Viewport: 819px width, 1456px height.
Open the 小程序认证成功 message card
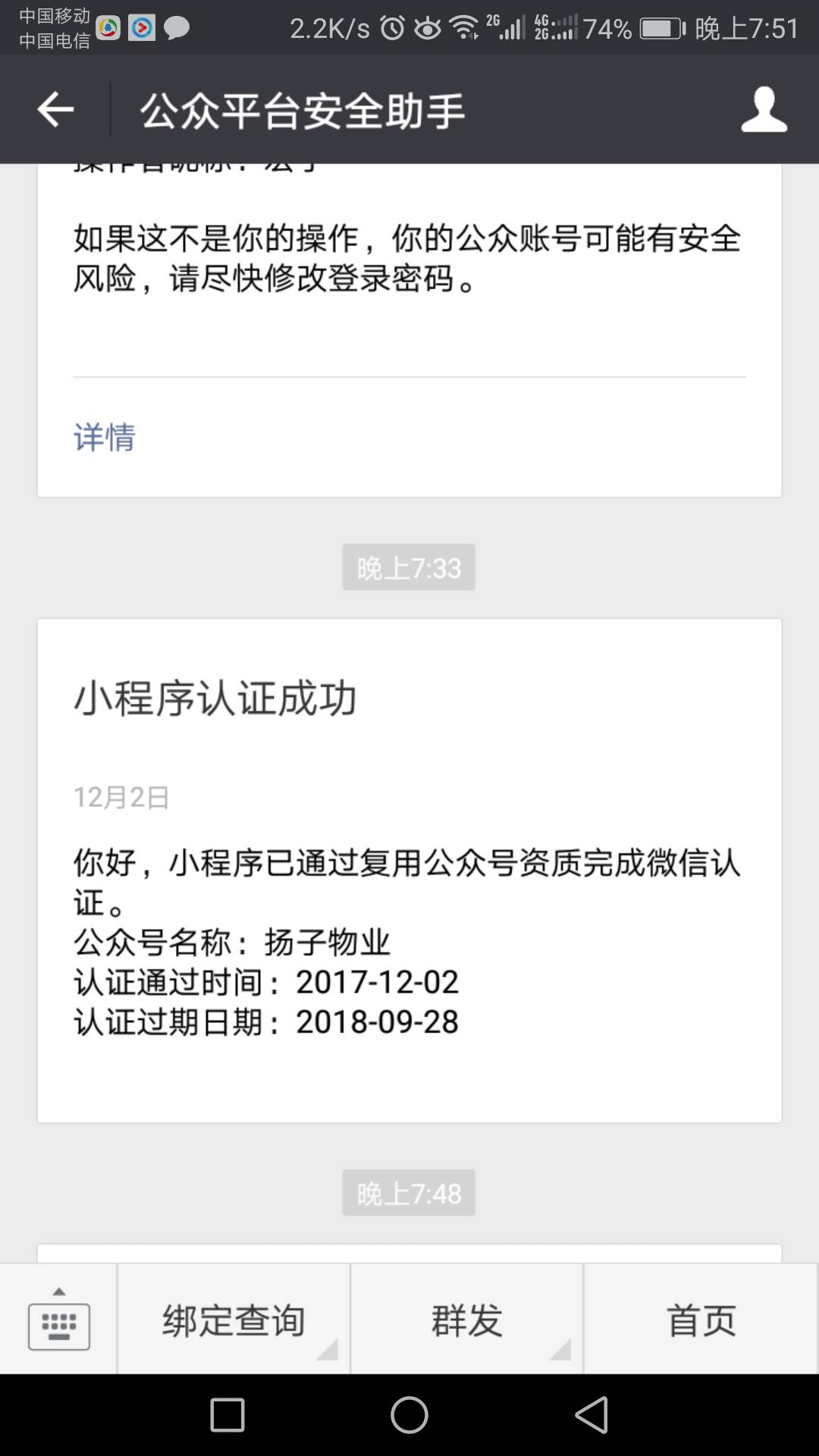pyautogui.click(x=409, y=870)
